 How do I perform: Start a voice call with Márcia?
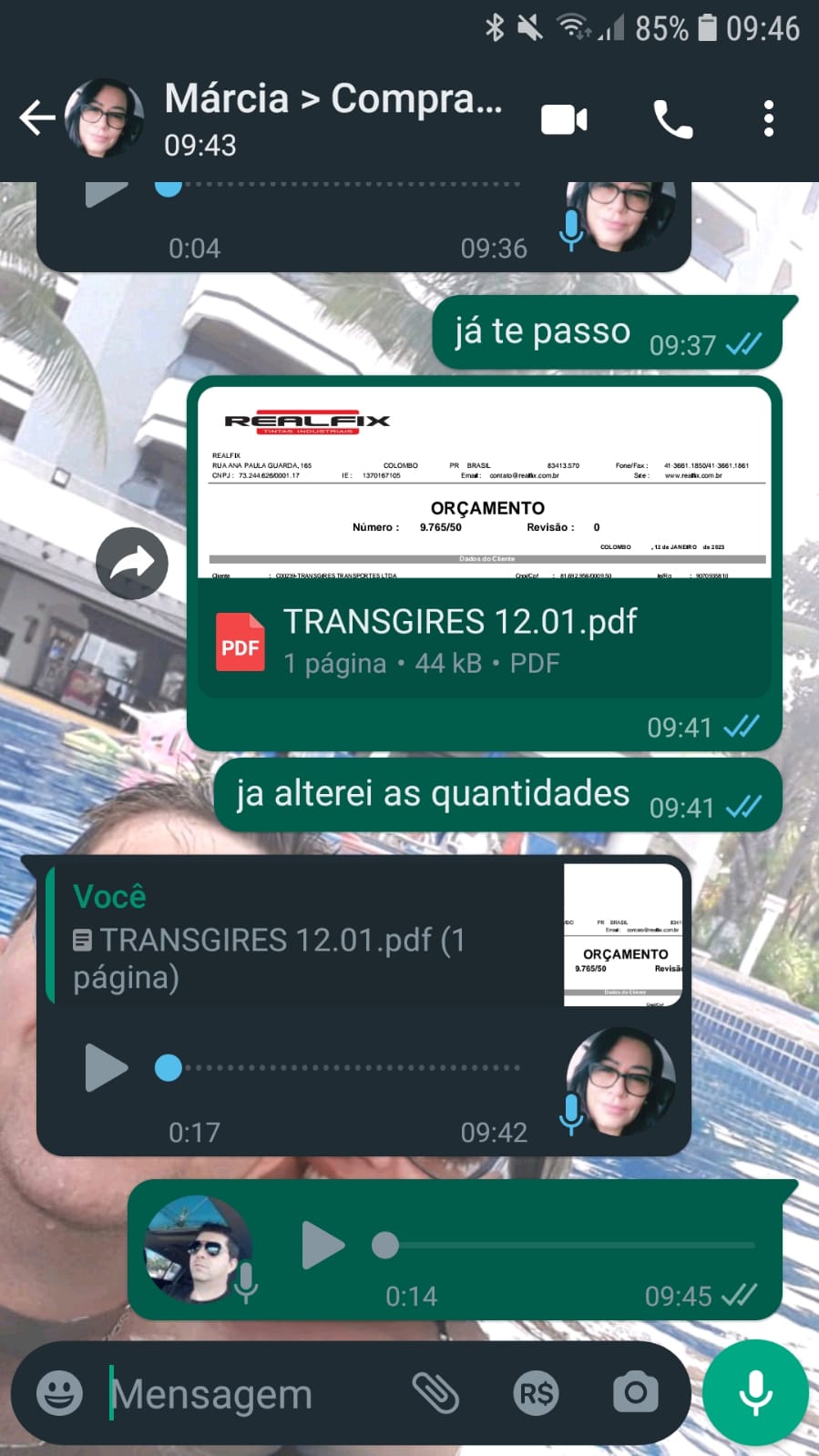point(672,120)
